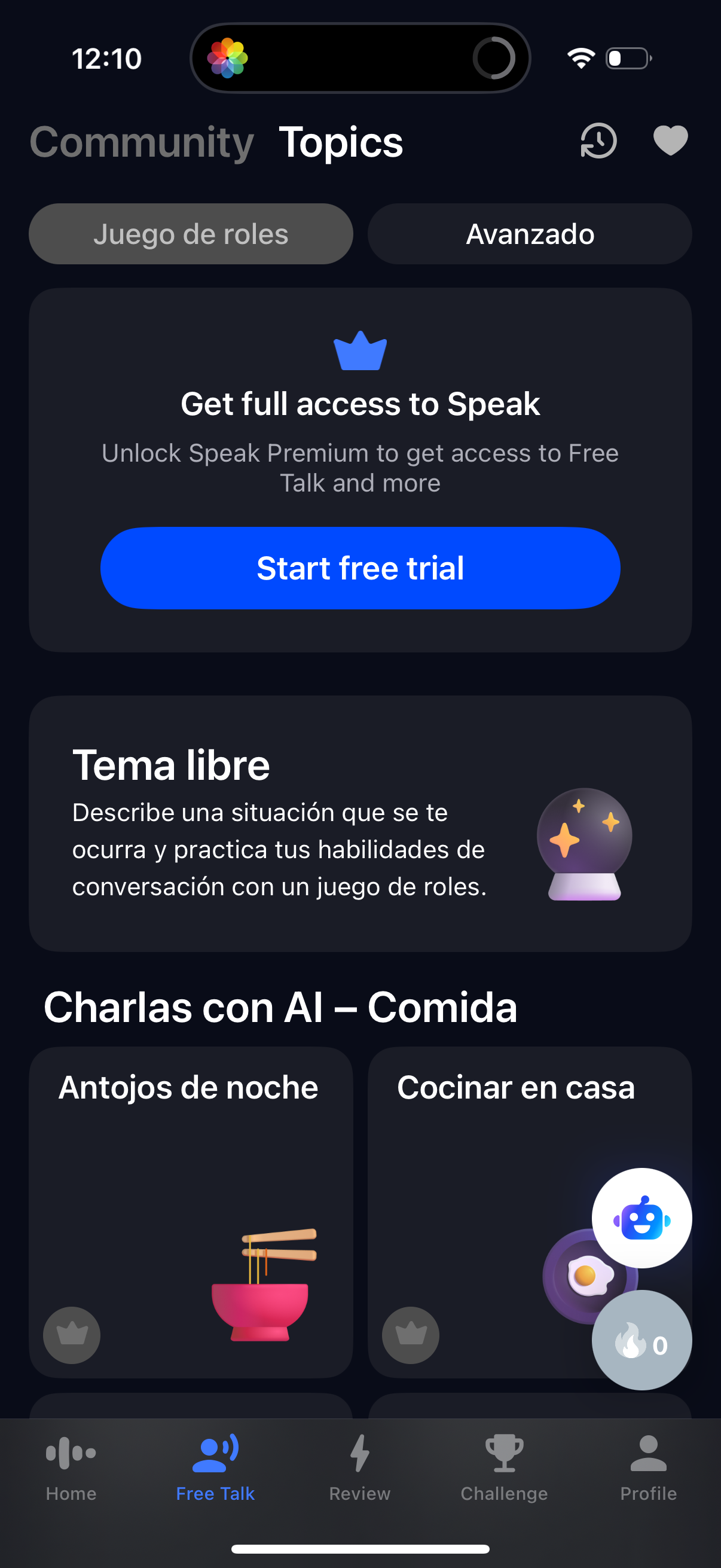Select the Topics tab
The height and width of the screenshot is (1568, 721).
(x=341, y=142)
